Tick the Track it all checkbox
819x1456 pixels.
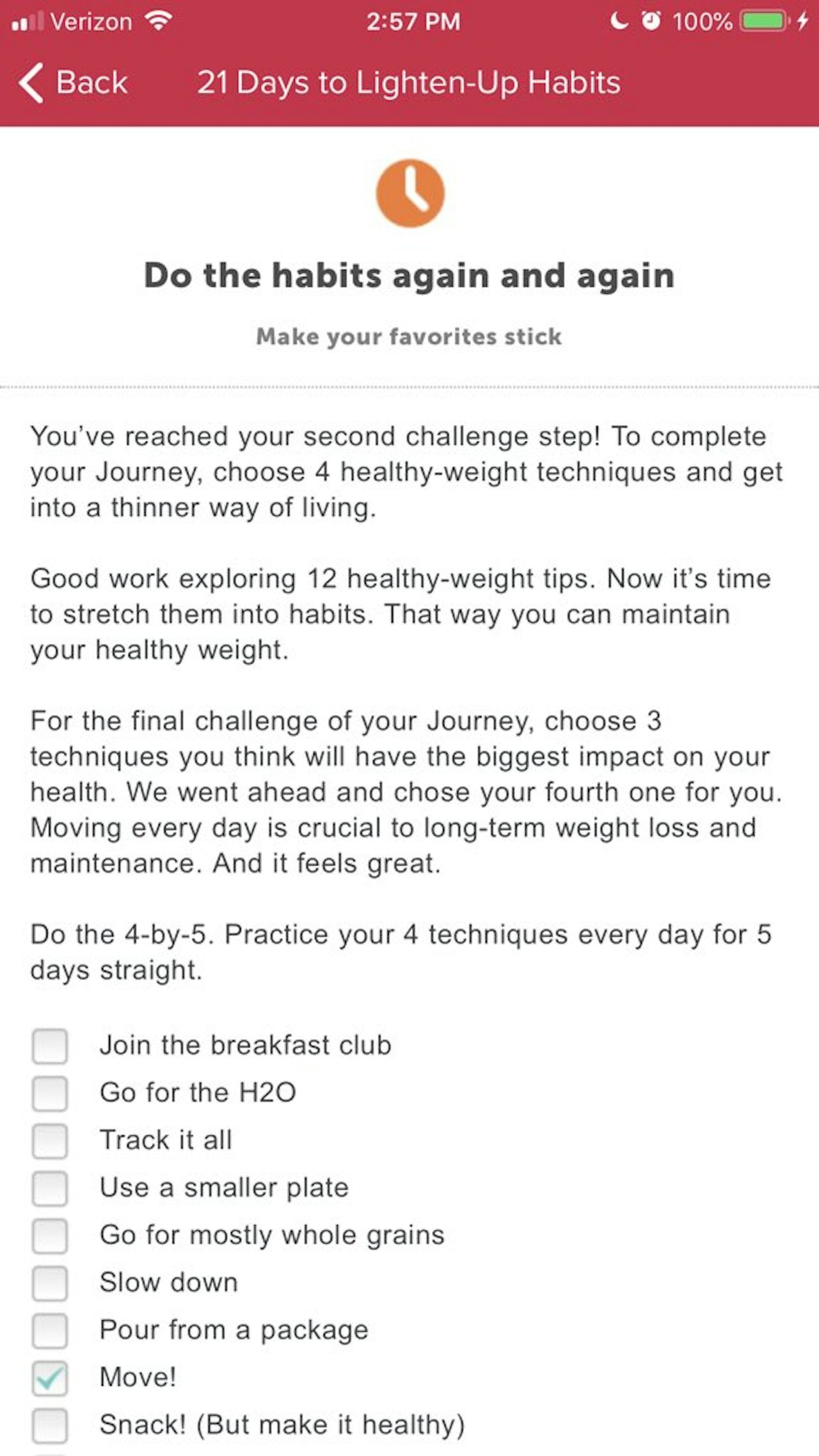tap(50, 1141)
